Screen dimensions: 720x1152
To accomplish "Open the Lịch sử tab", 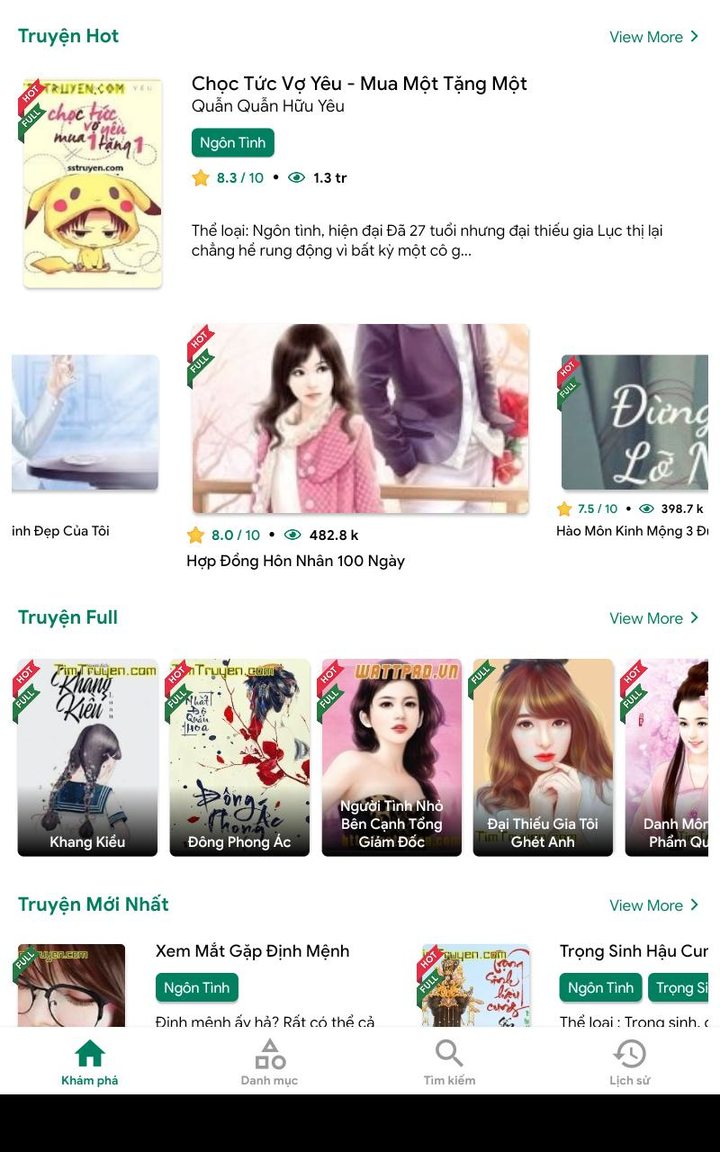I will click(630, 1061).
